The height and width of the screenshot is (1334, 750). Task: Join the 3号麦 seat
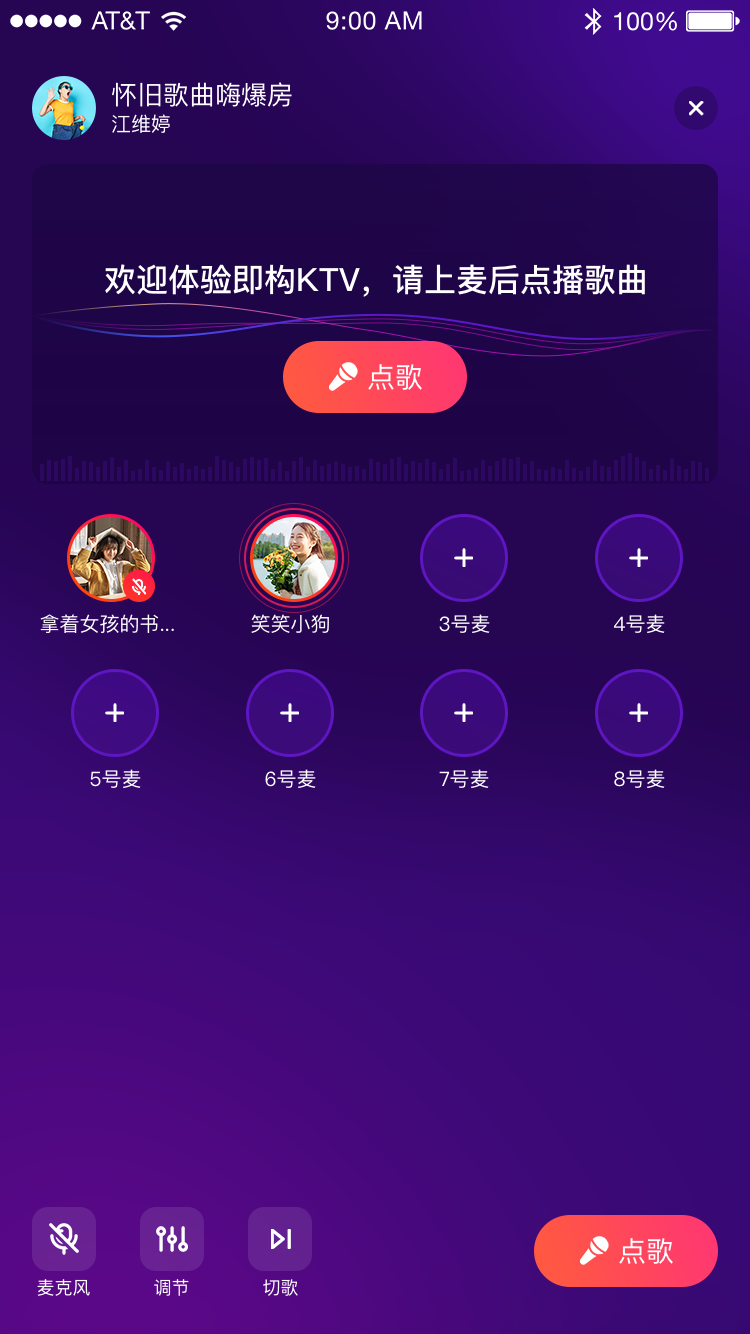point(464,558)
